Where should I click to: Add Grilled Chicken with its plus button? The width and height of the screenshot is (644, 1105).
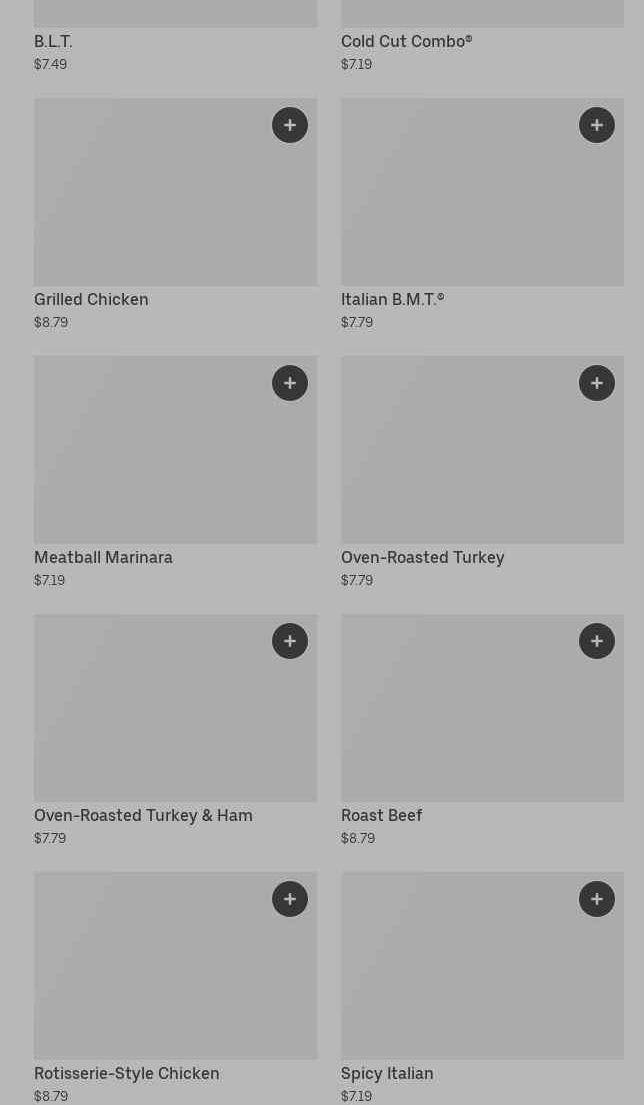(x=290, y=125)
